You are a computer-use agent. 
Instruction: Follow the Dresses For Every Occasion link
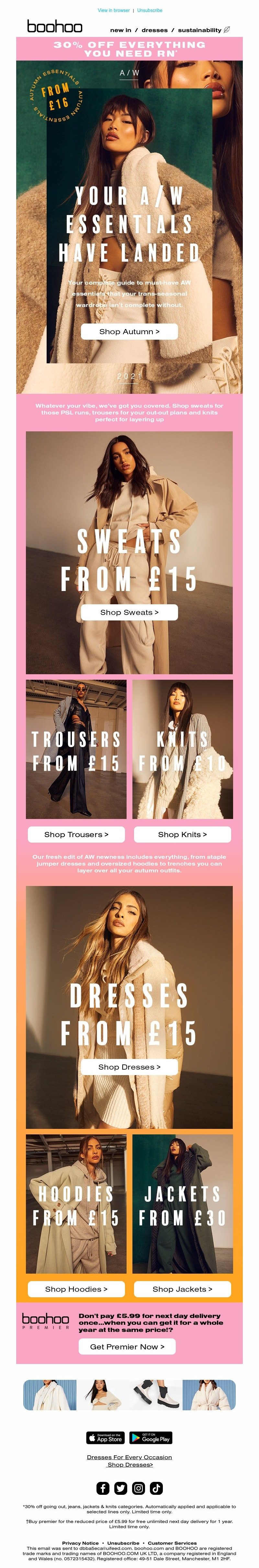point(129,1457)
